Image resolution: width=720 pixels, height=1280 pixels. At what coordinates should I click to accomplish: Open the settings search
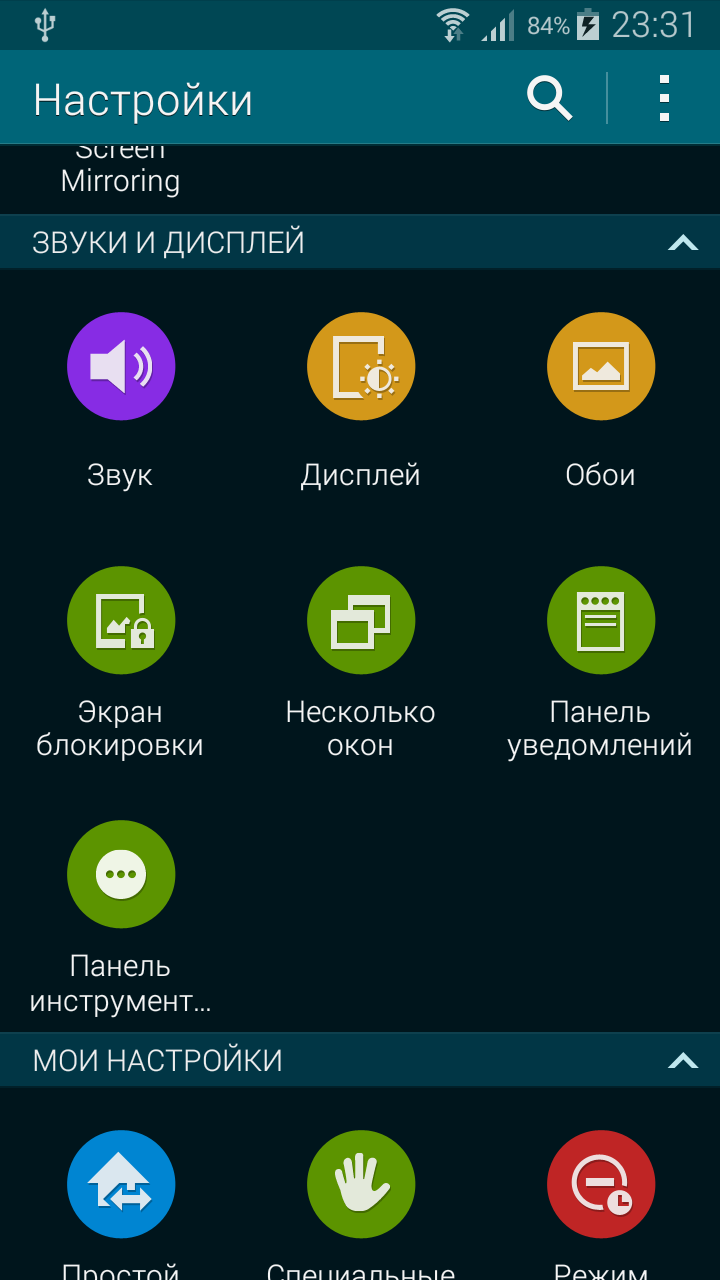tap(549, 98)
